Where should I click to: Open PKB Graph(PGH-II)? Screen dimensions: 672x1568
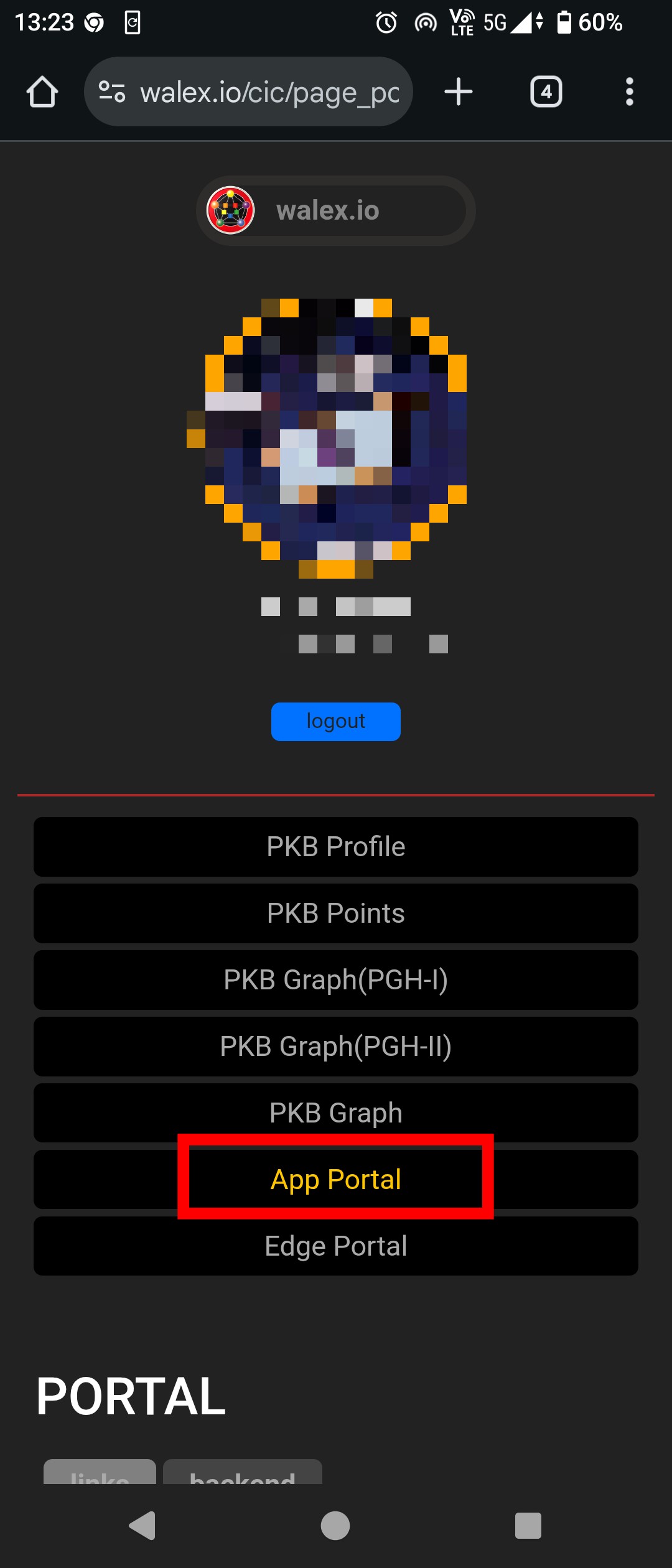tap(336, 1047)
